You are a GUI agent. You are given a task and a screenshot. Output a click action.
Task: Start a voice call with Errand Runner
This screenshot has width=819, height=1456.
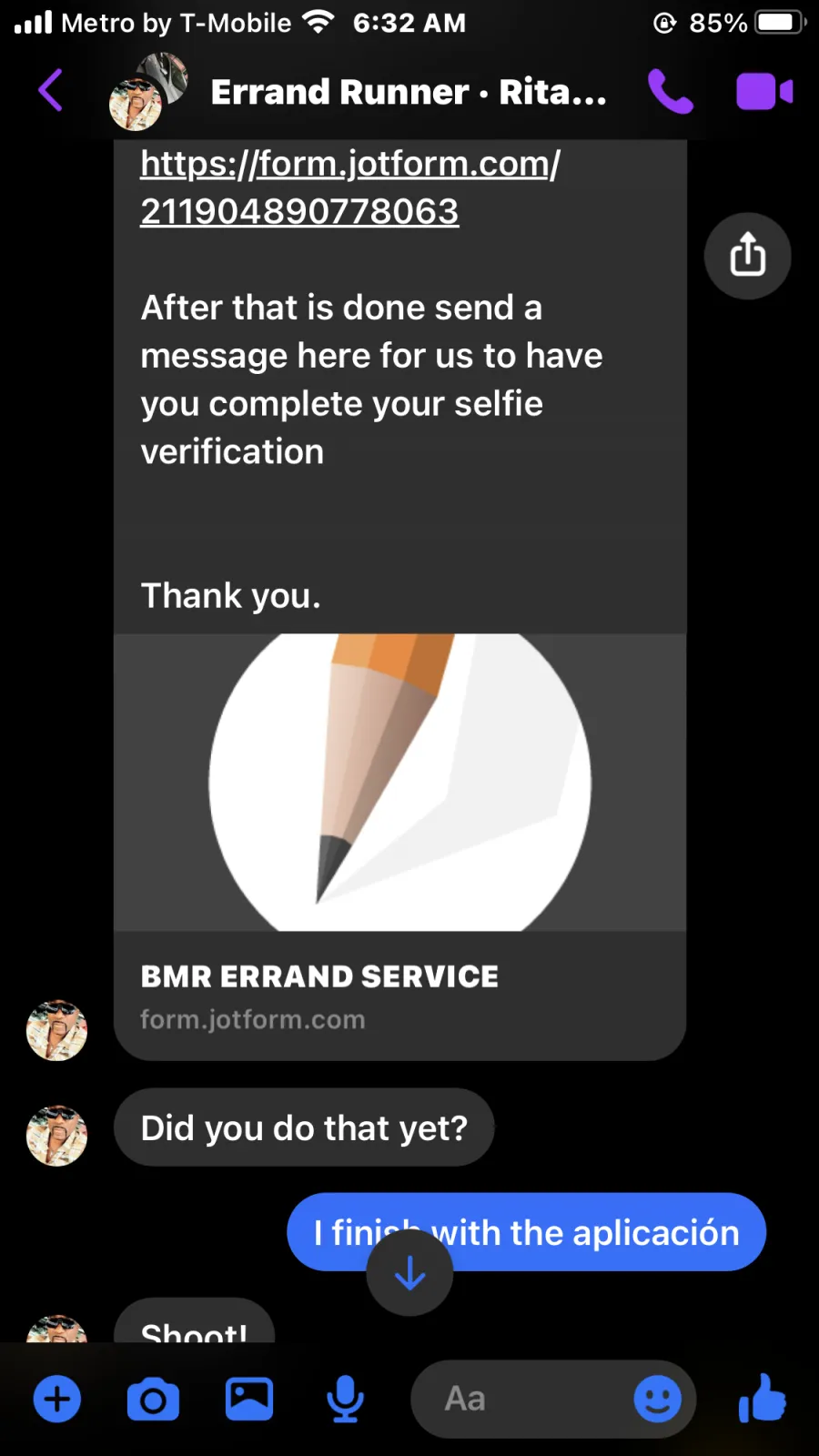(671, 91)
